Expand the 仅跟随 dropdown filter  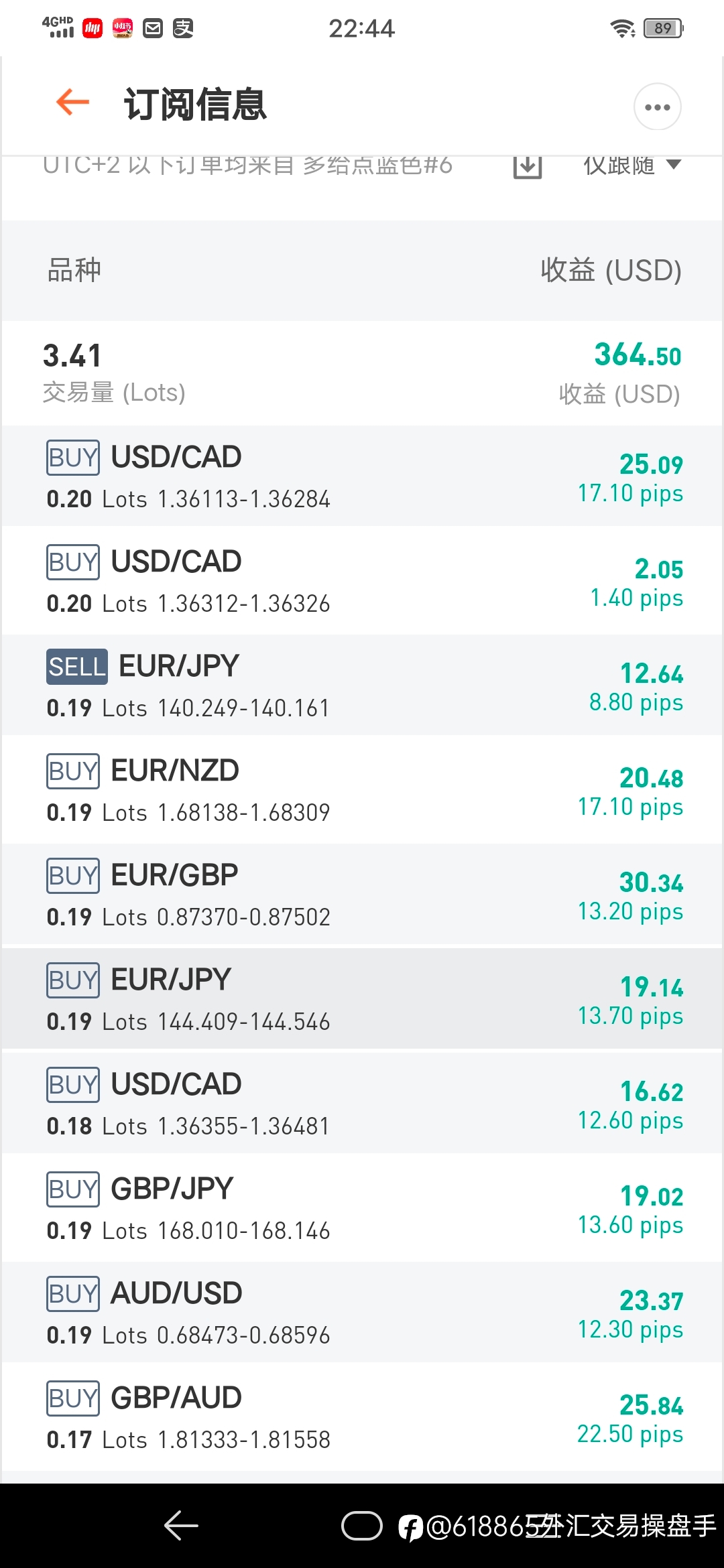click(632, 165)
